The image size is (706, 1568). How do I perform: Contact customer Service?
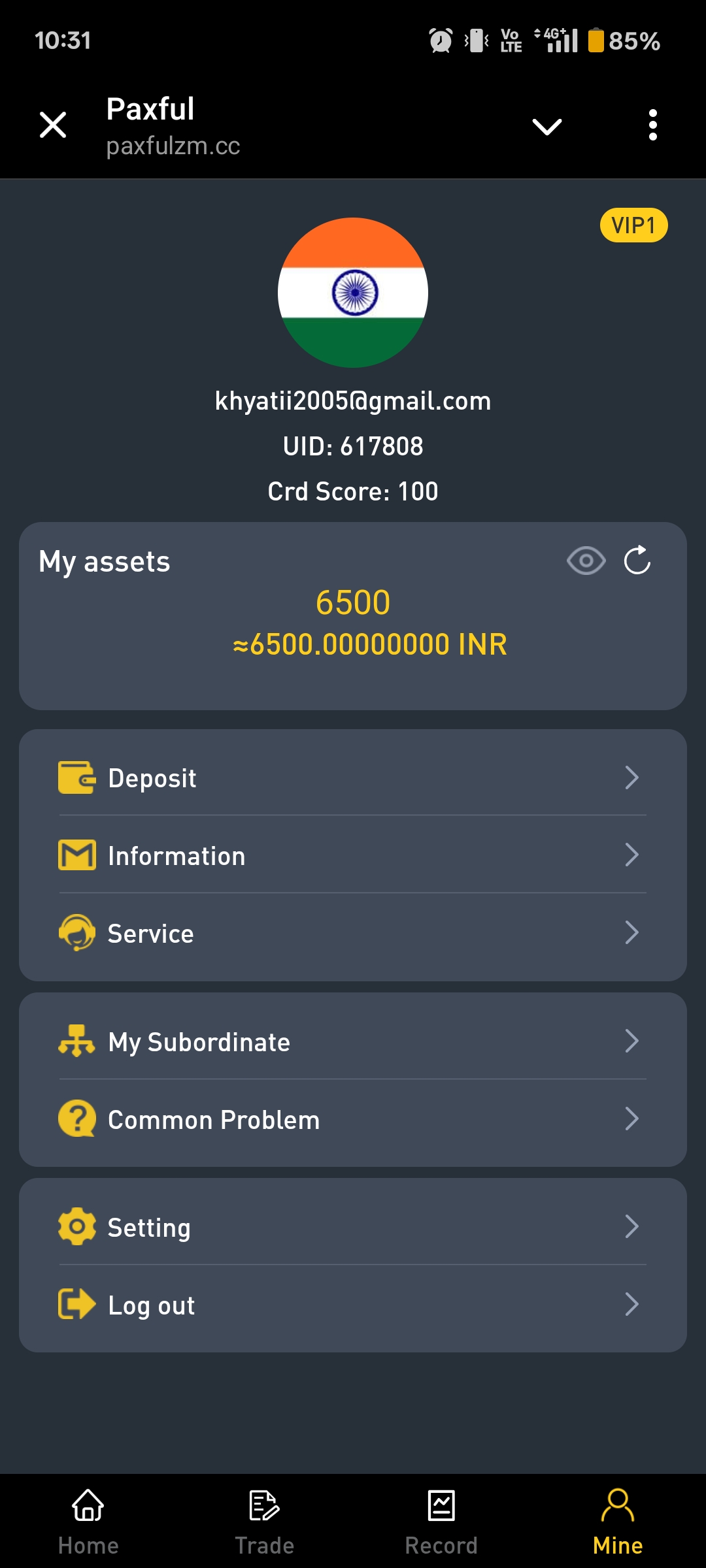click(x=353, y=933)
